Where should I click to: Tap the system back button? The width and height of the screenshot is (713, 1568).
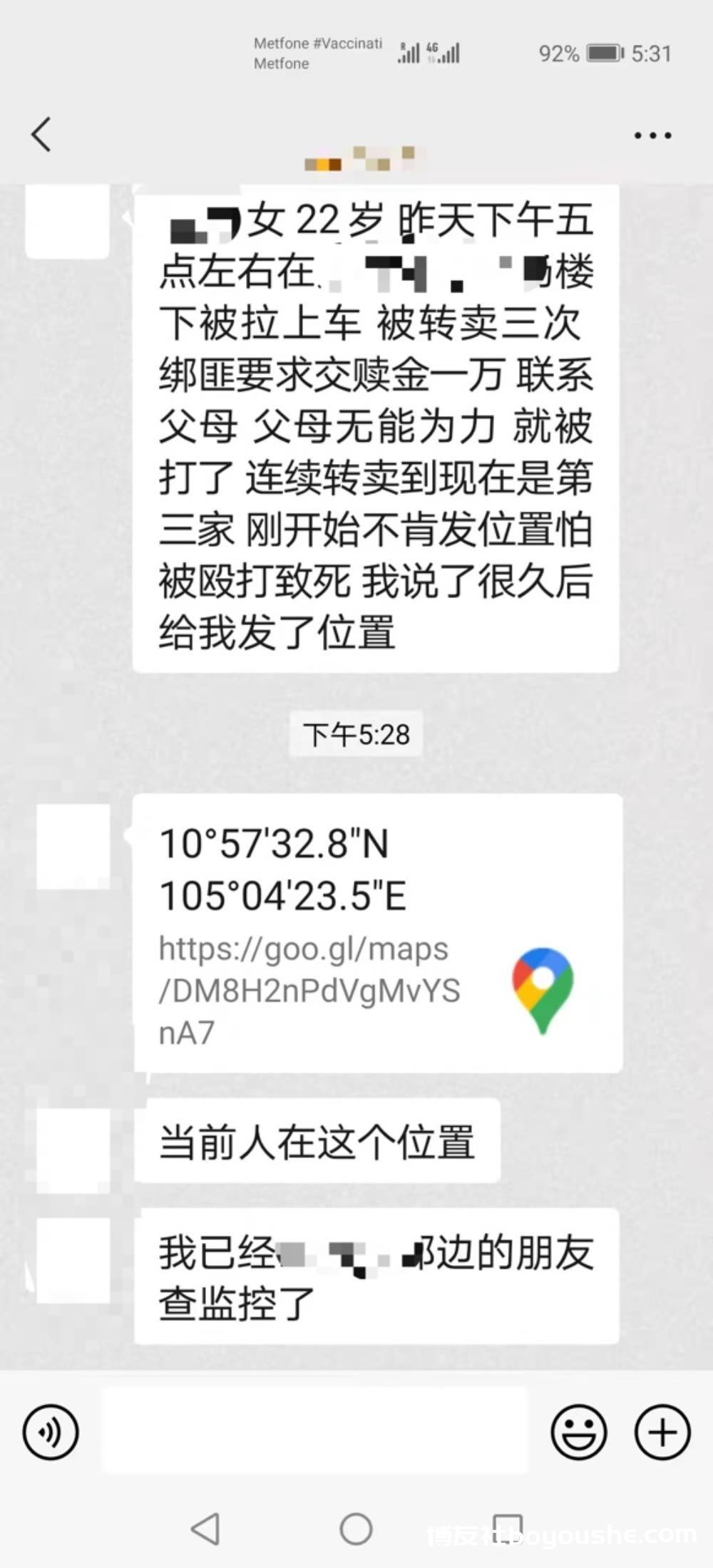(205, 1529)
